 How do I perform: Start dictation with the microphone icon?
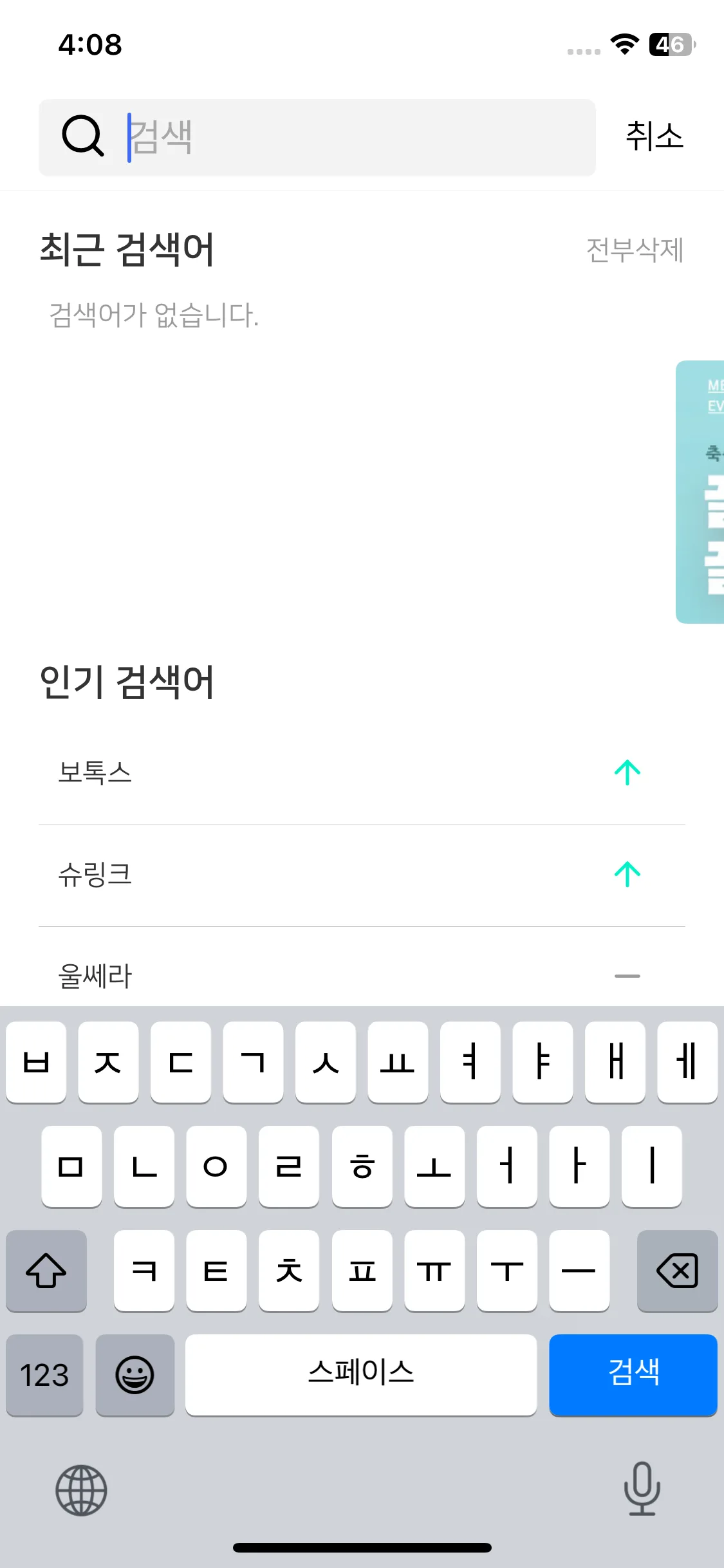[x=642, y=1489]
